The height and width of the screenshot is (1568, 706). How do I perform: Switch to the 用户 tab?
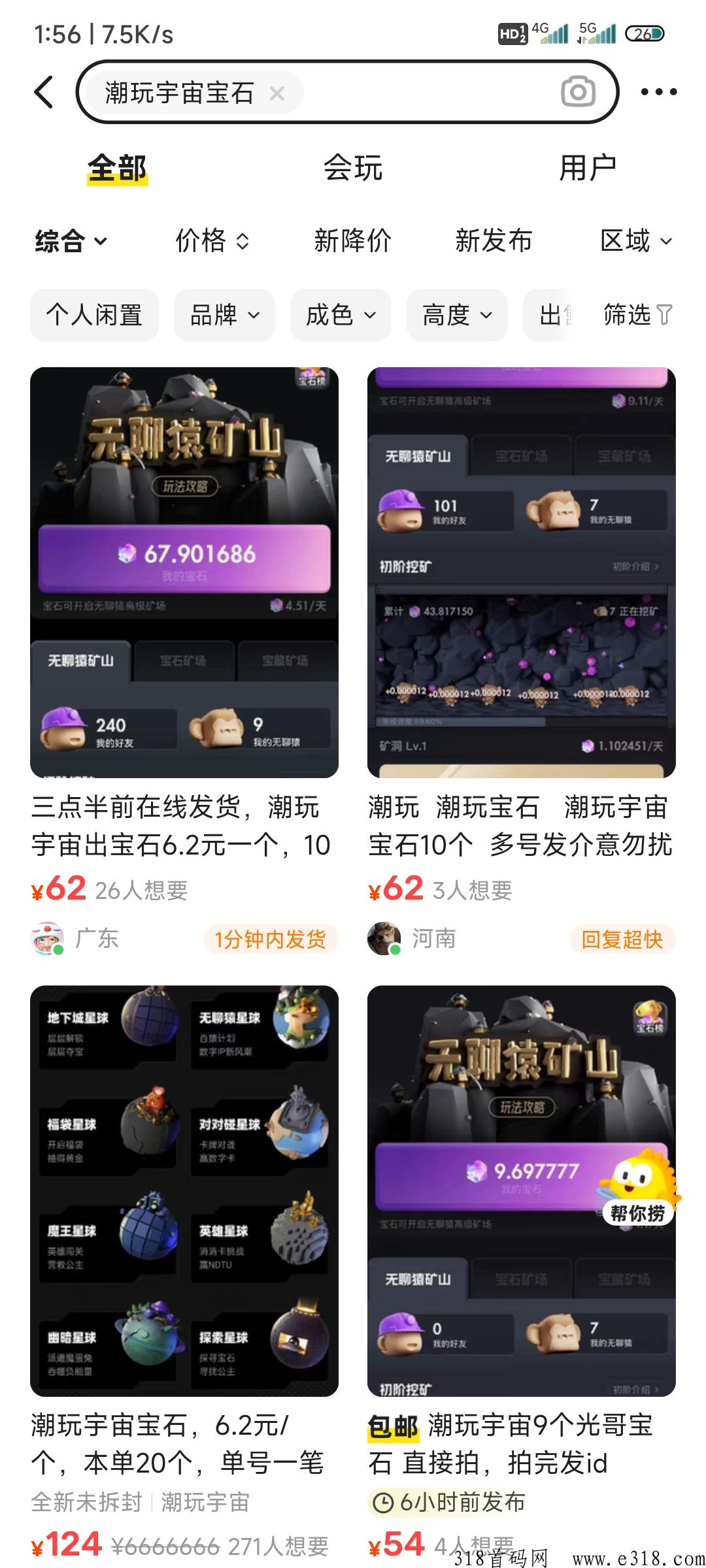click(588, 168)
